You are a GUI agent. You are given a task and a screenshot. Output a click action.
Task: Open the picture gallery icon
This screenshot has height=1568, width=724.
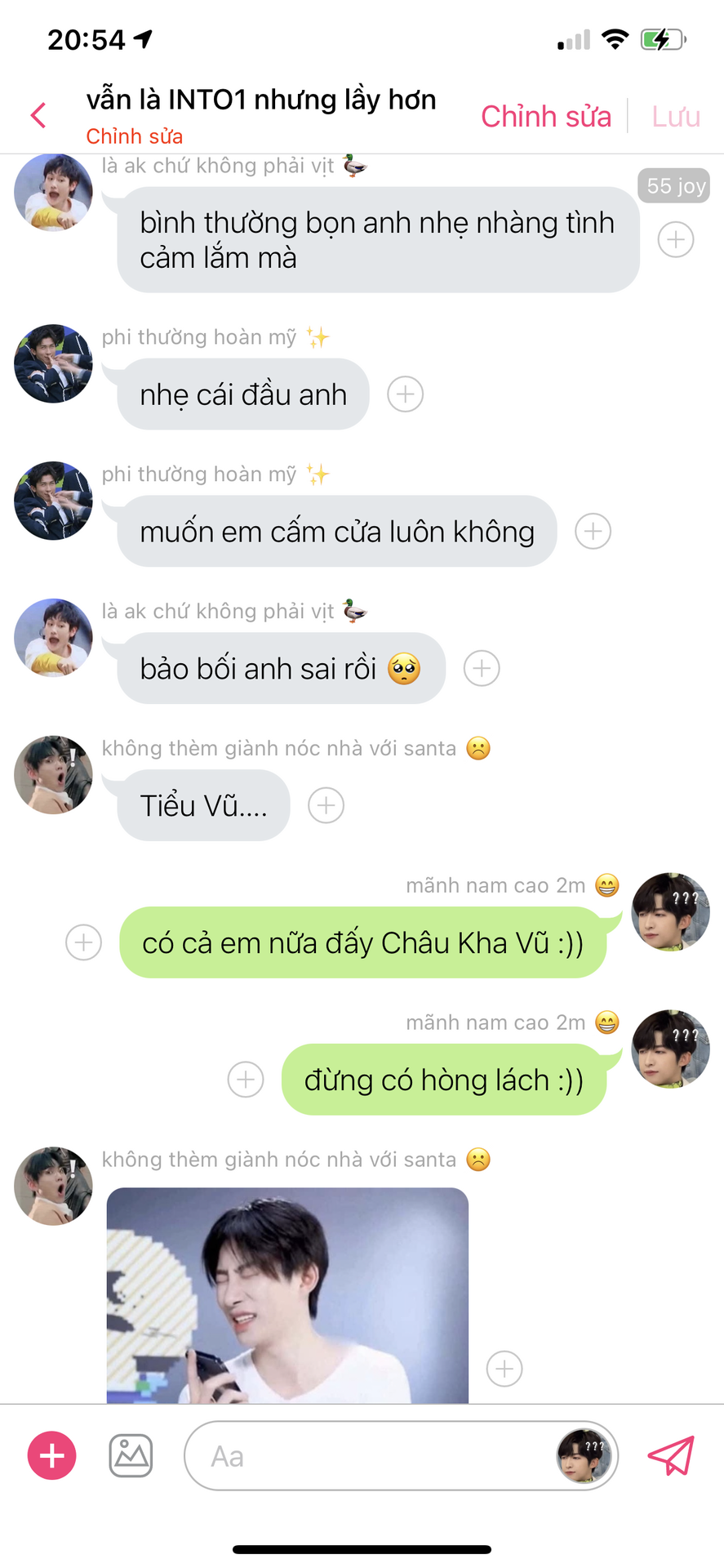131,1456
